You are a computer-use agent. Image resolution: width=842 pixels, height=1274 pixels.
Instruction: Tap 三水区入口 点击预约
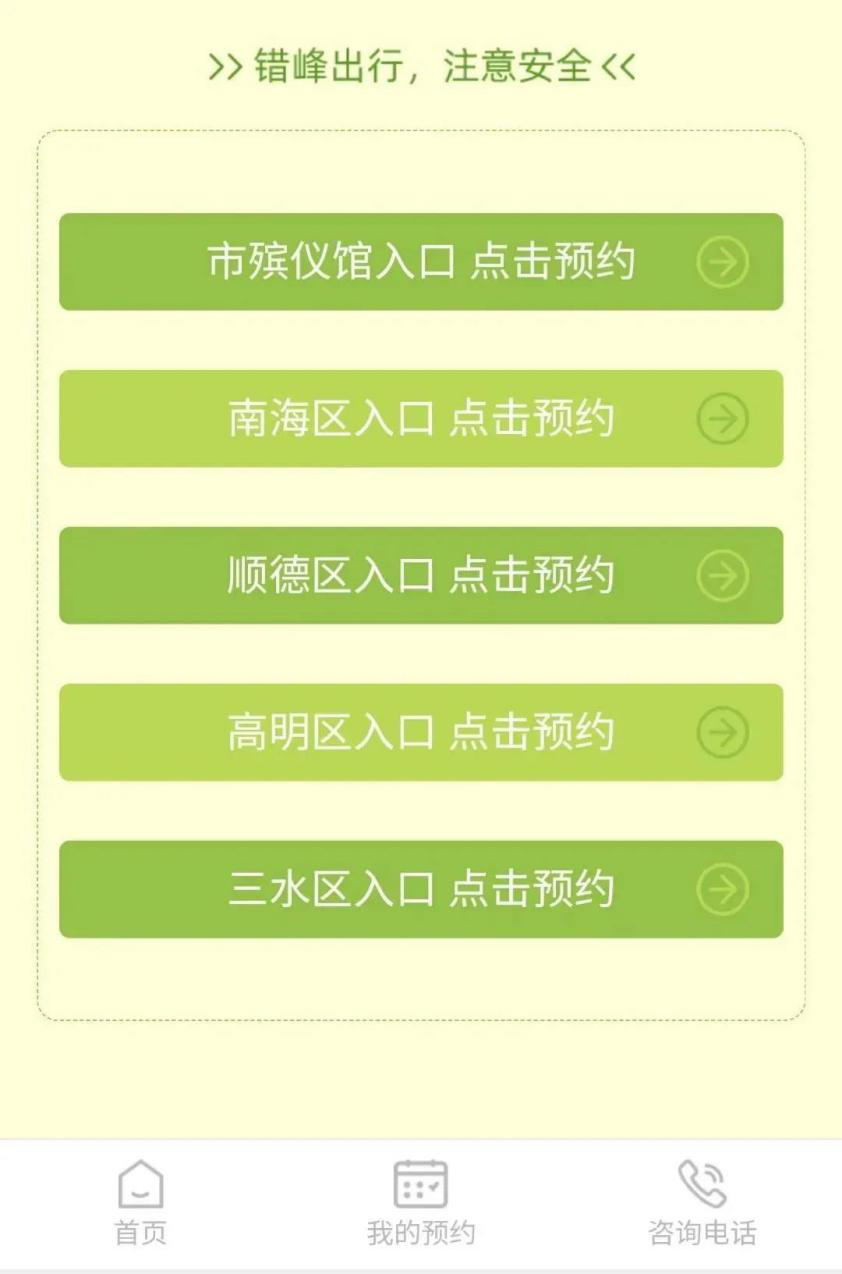[x=421, y=890]
